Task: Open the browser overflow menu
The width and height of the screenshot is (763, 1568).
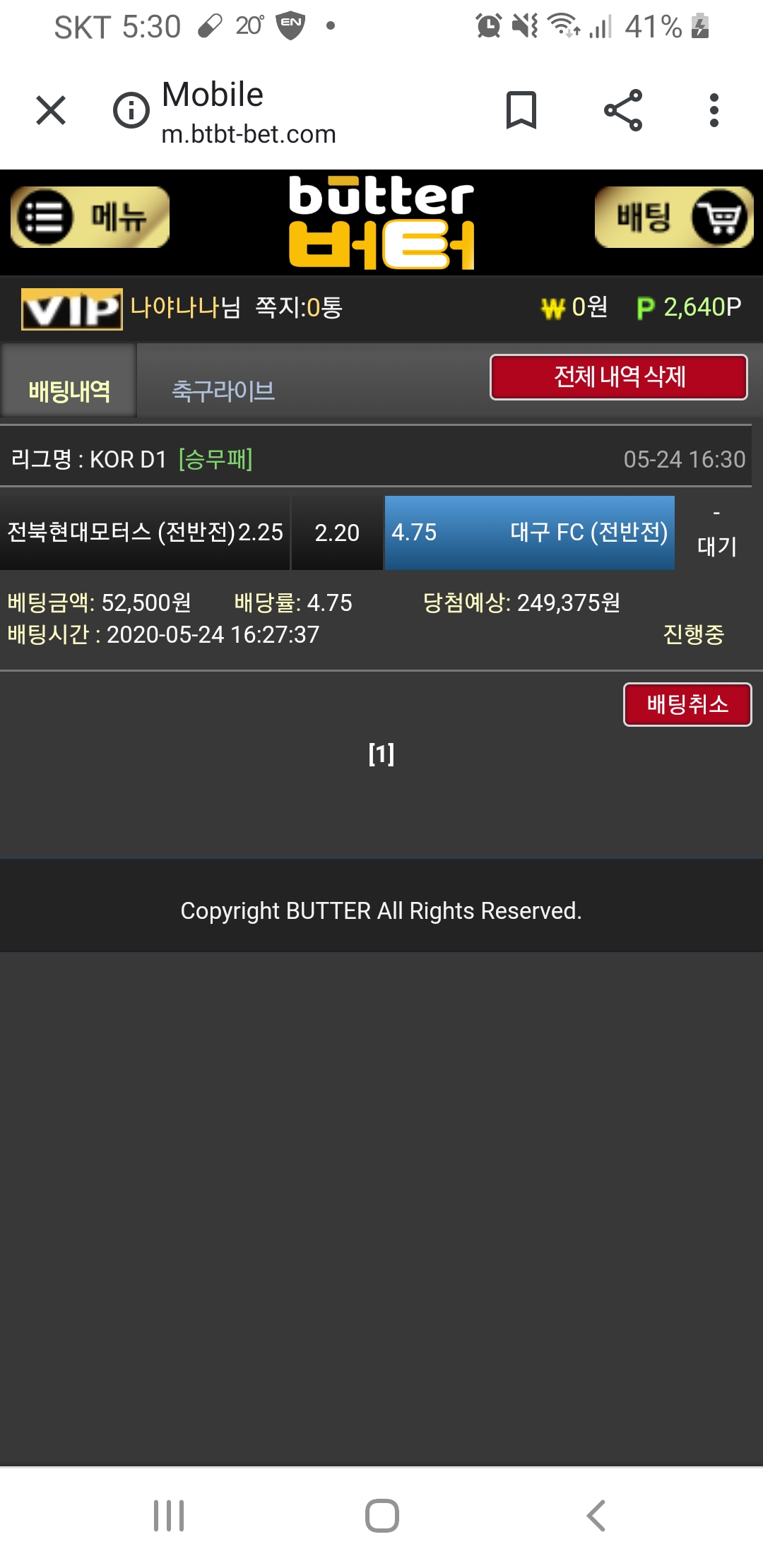Action: click(x=714, y=110)
